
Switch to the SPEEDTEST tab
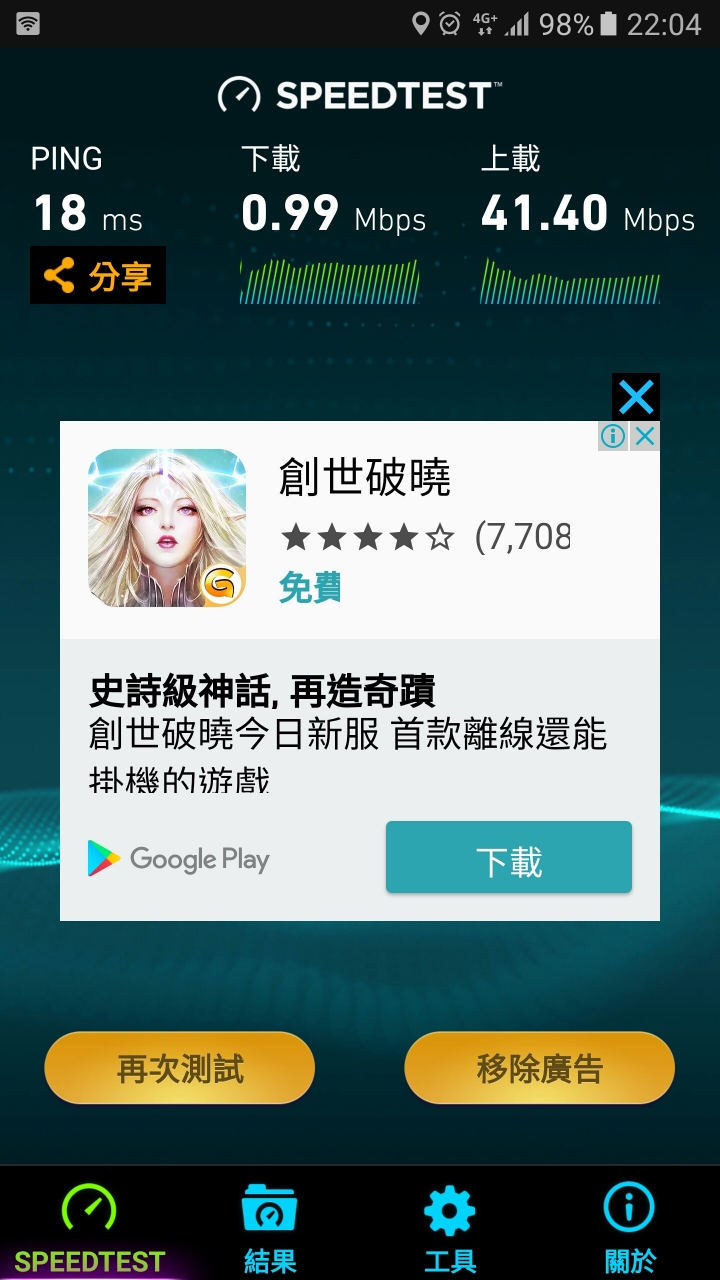89,1228
